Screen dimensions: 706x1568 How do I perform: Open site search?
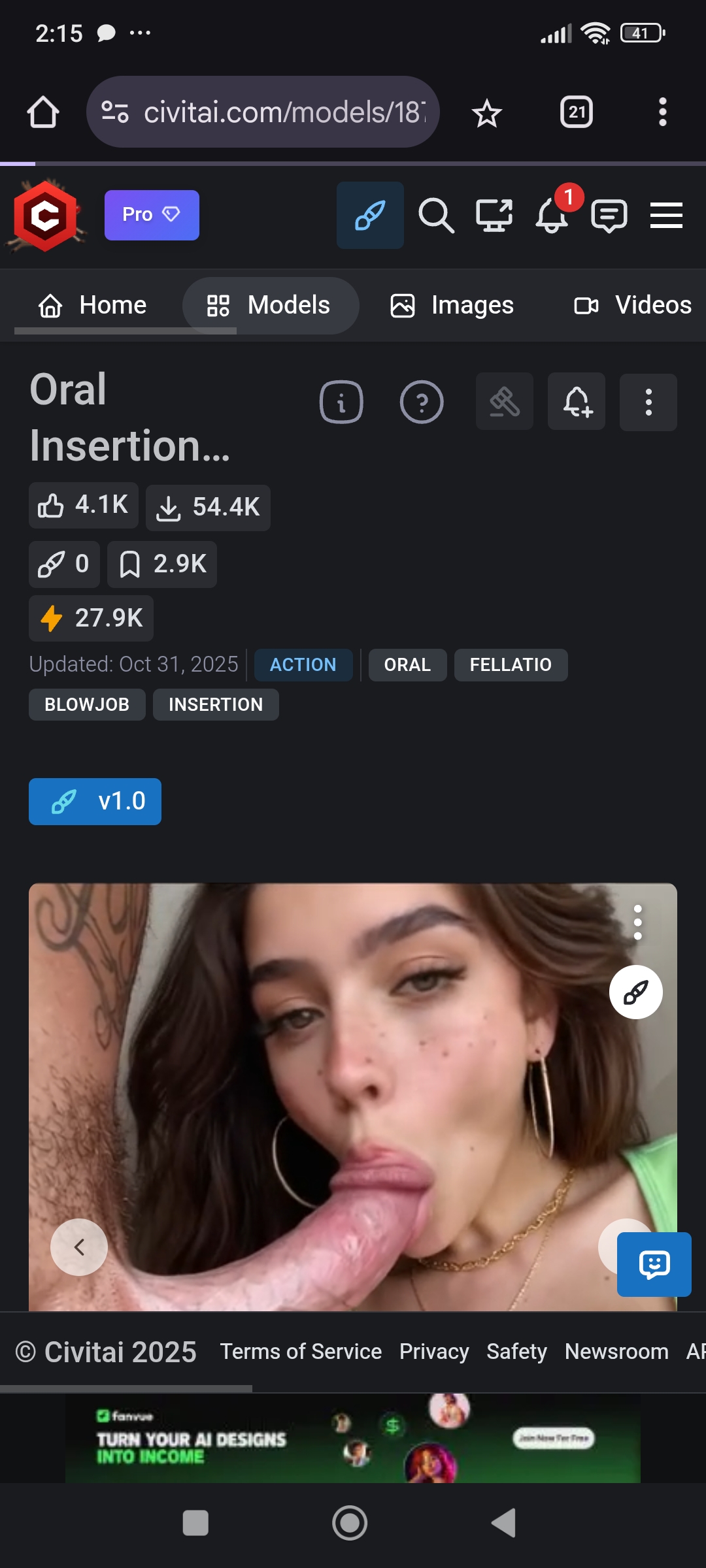click(x=436, y=215)
